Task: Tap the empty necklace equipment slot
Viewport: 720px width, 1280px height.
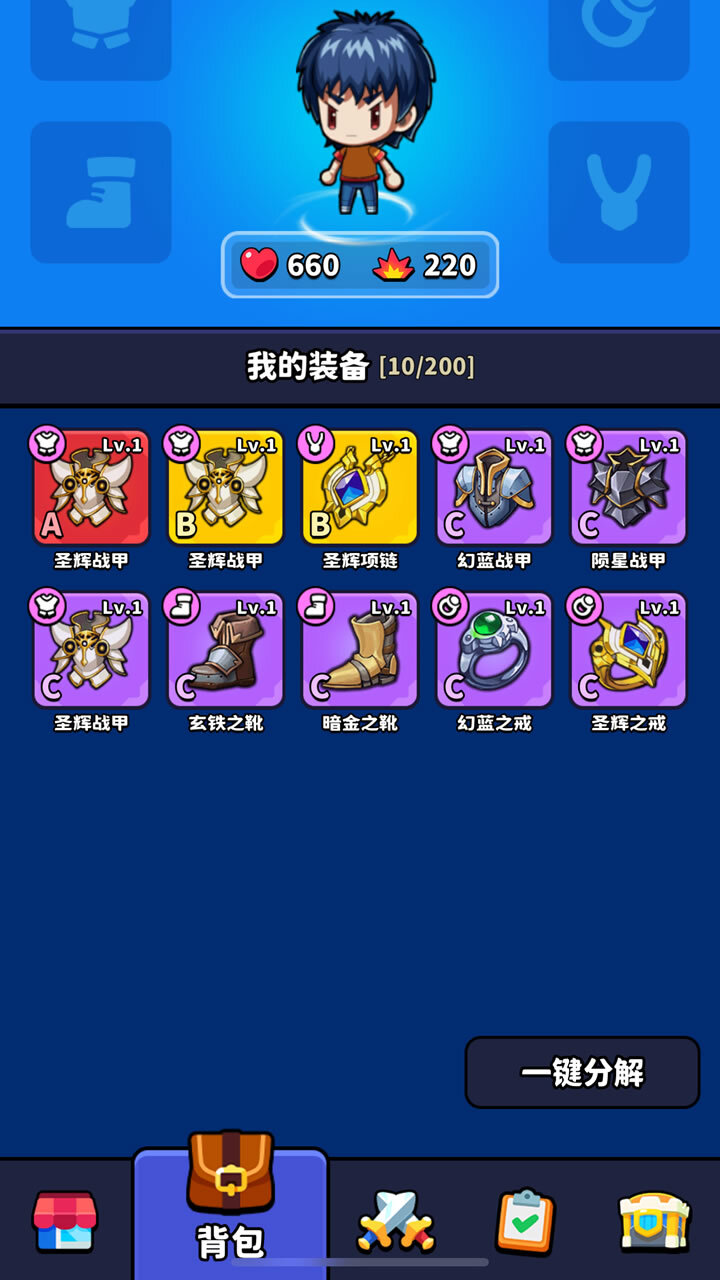Action: (x=619, y=192)
